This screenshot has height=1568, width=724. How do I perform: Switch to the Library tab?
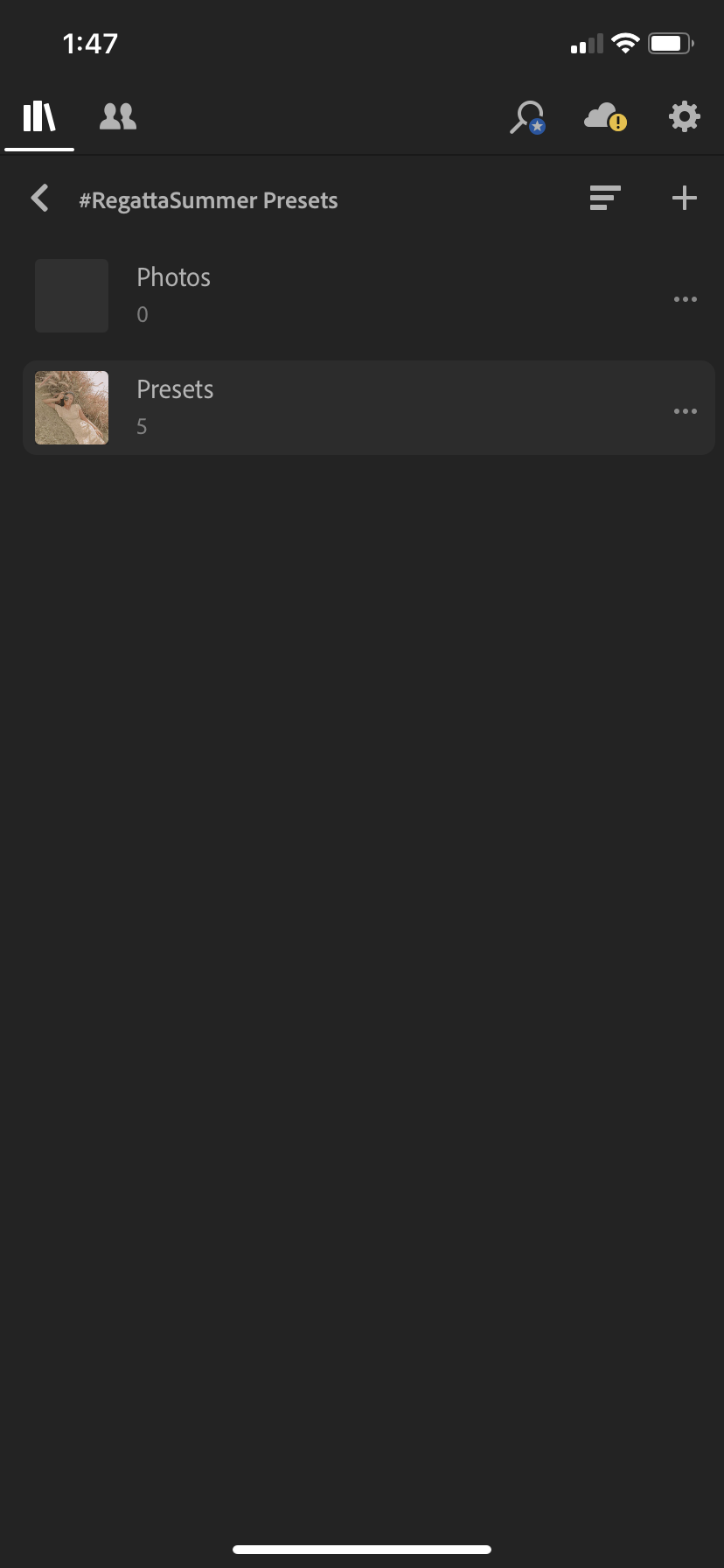click(x=39, y=116)
